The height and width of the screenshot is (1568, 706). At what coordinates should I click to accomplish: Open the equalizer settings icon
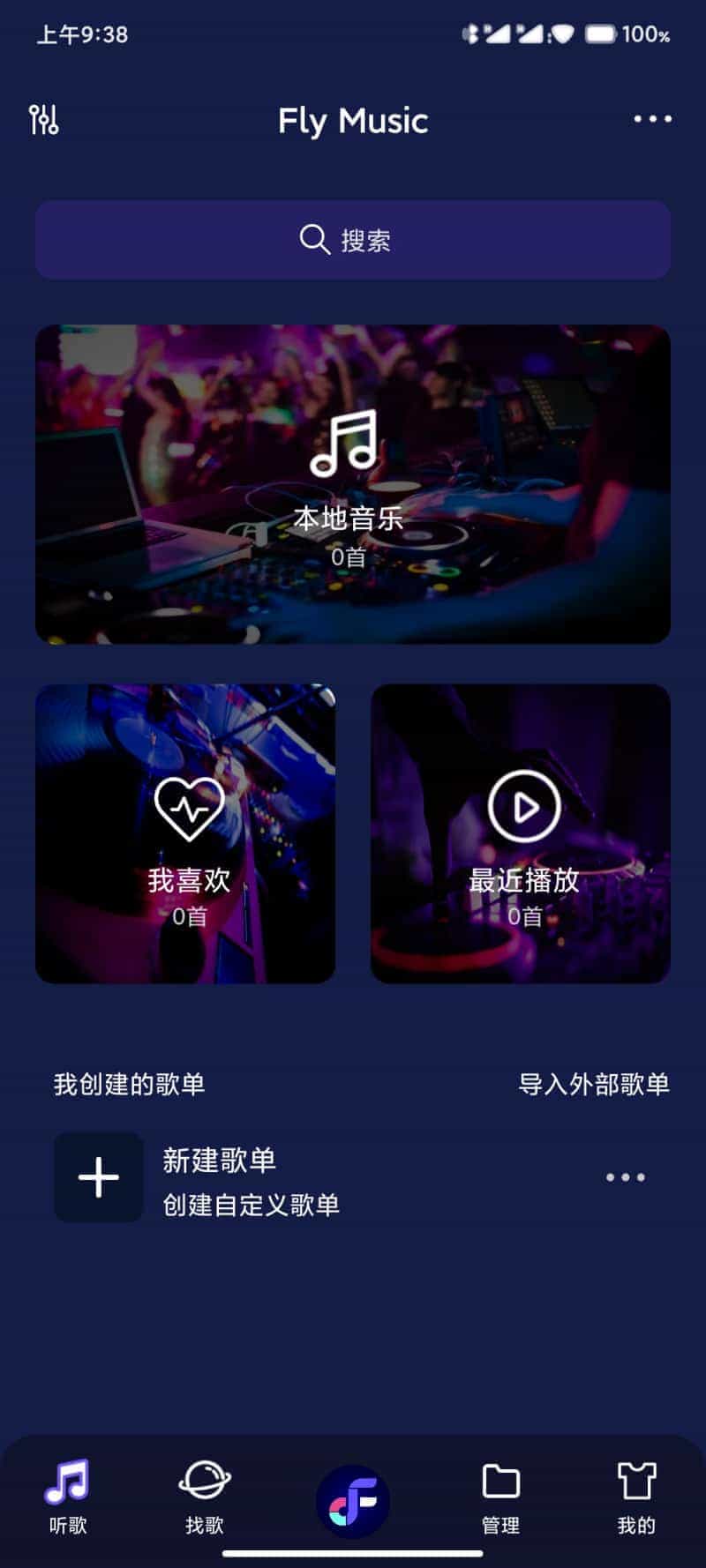(44, 120)
